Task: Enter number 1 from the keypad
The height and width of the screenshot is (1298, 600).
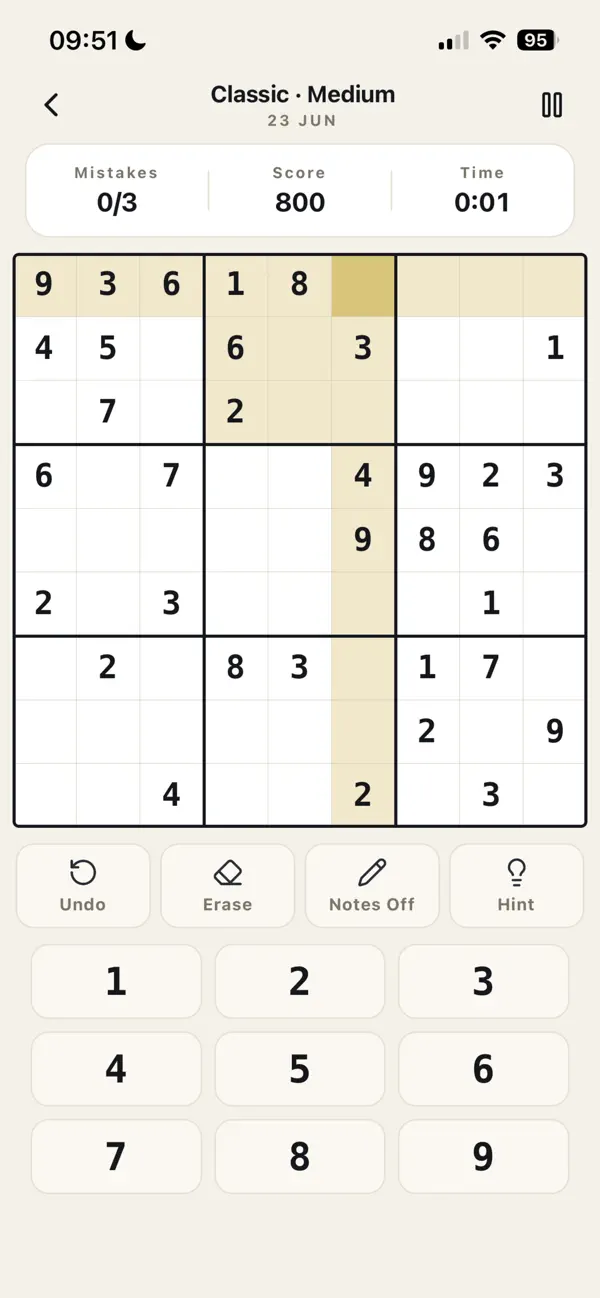Action: coord(116,982)
